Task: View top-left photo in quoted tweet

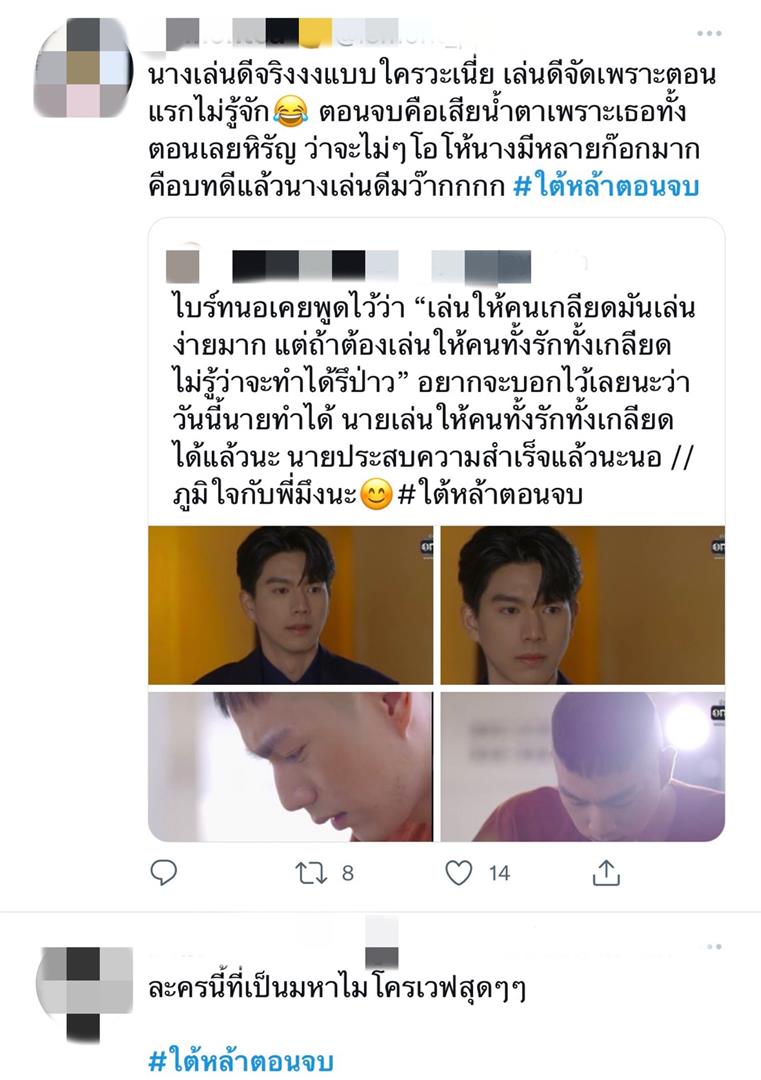Action: coord(290,605)
